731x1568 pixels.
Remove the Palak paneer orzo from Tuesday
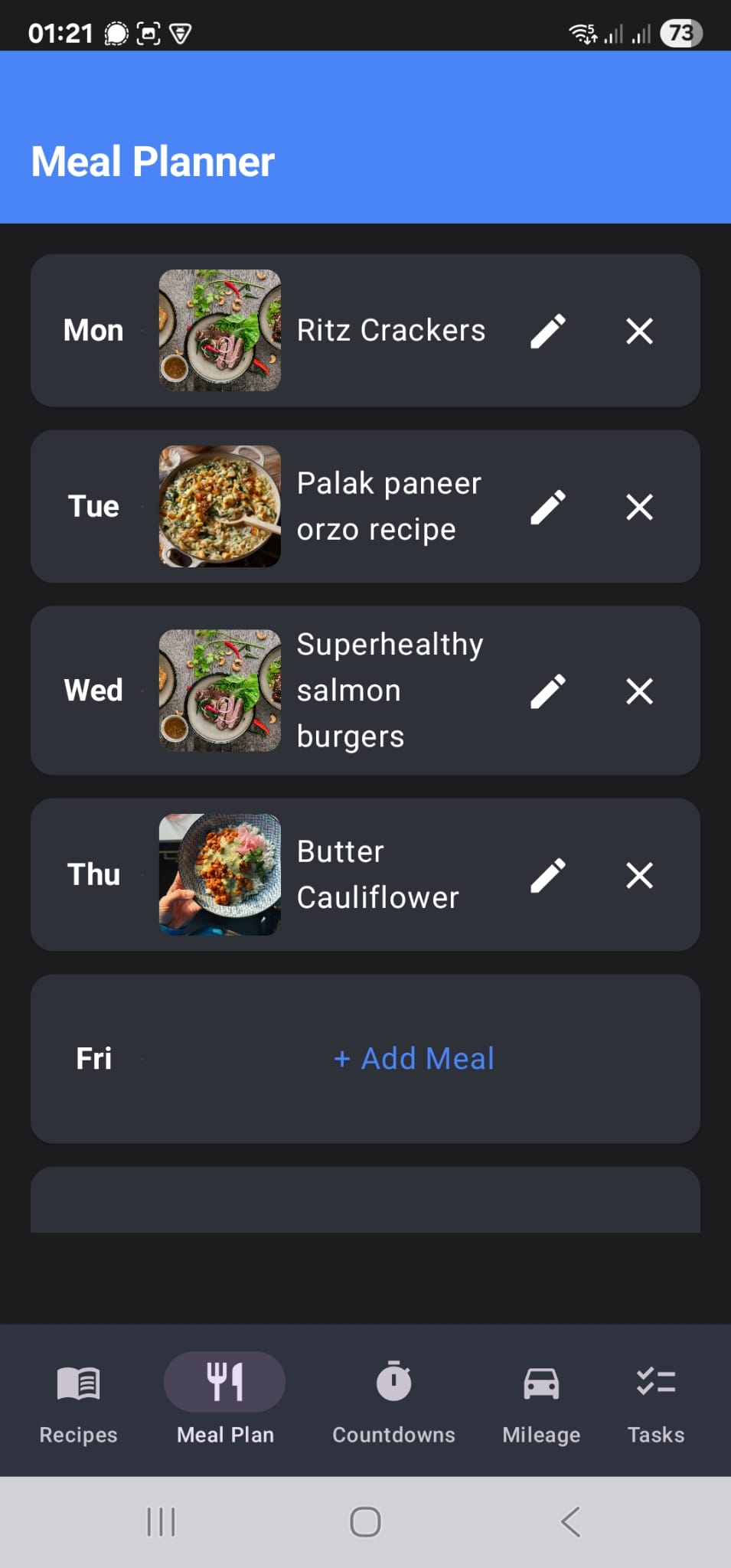pos(639,506)
